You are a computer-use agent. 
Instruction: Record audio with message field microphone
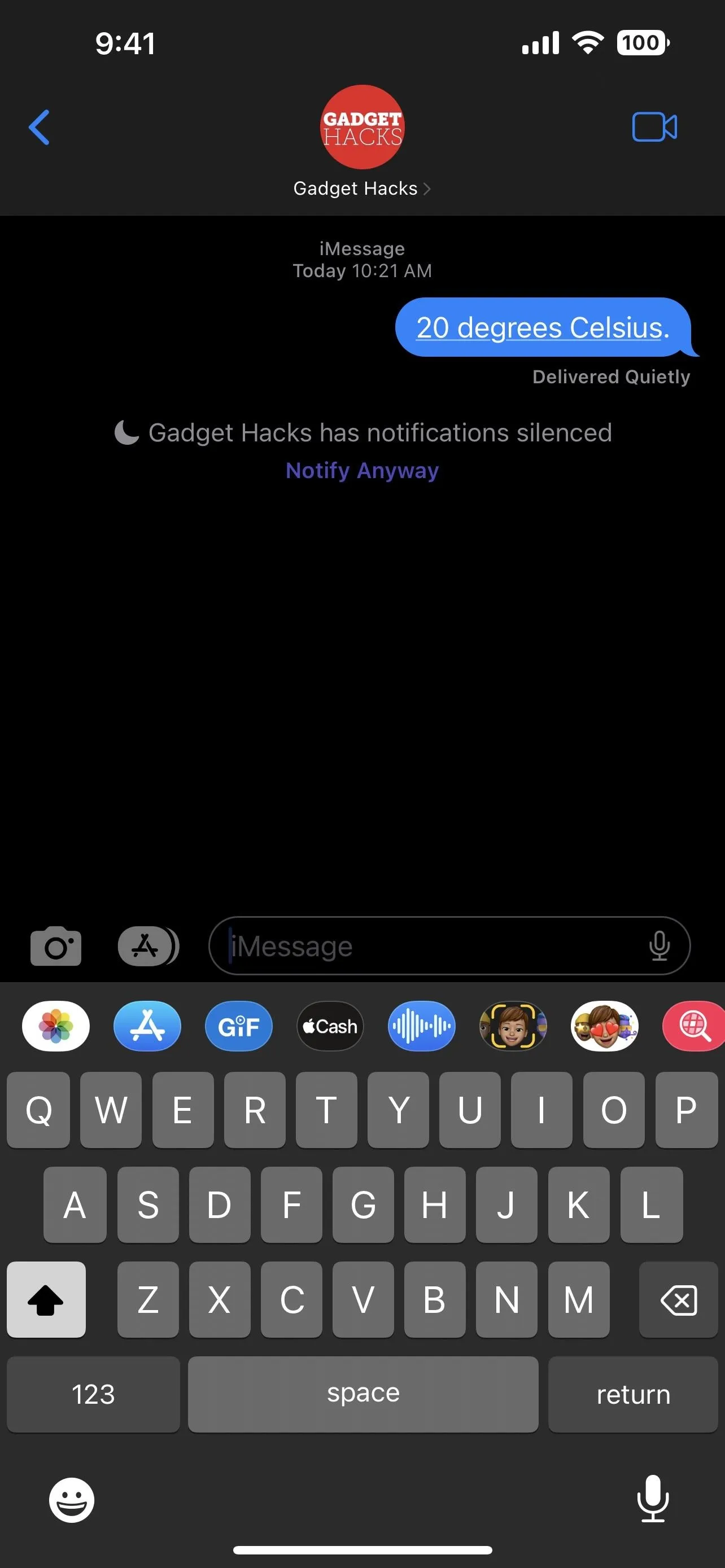pyautogui.click(x=660, y=946)
